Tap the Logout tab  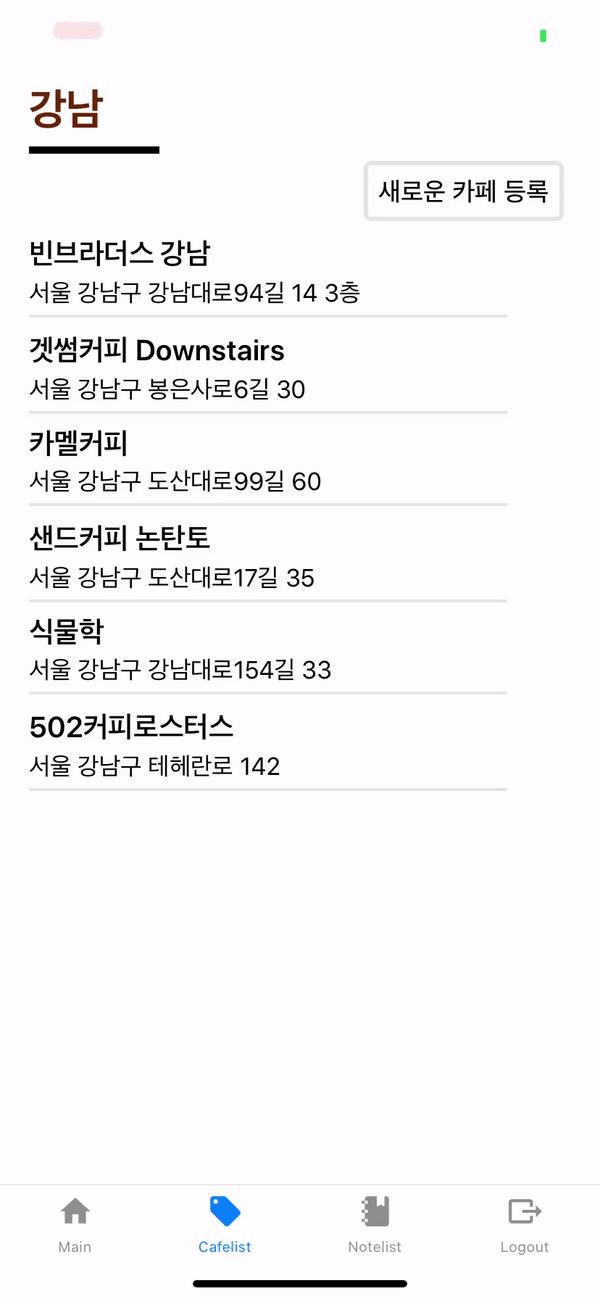(524, 1225)
